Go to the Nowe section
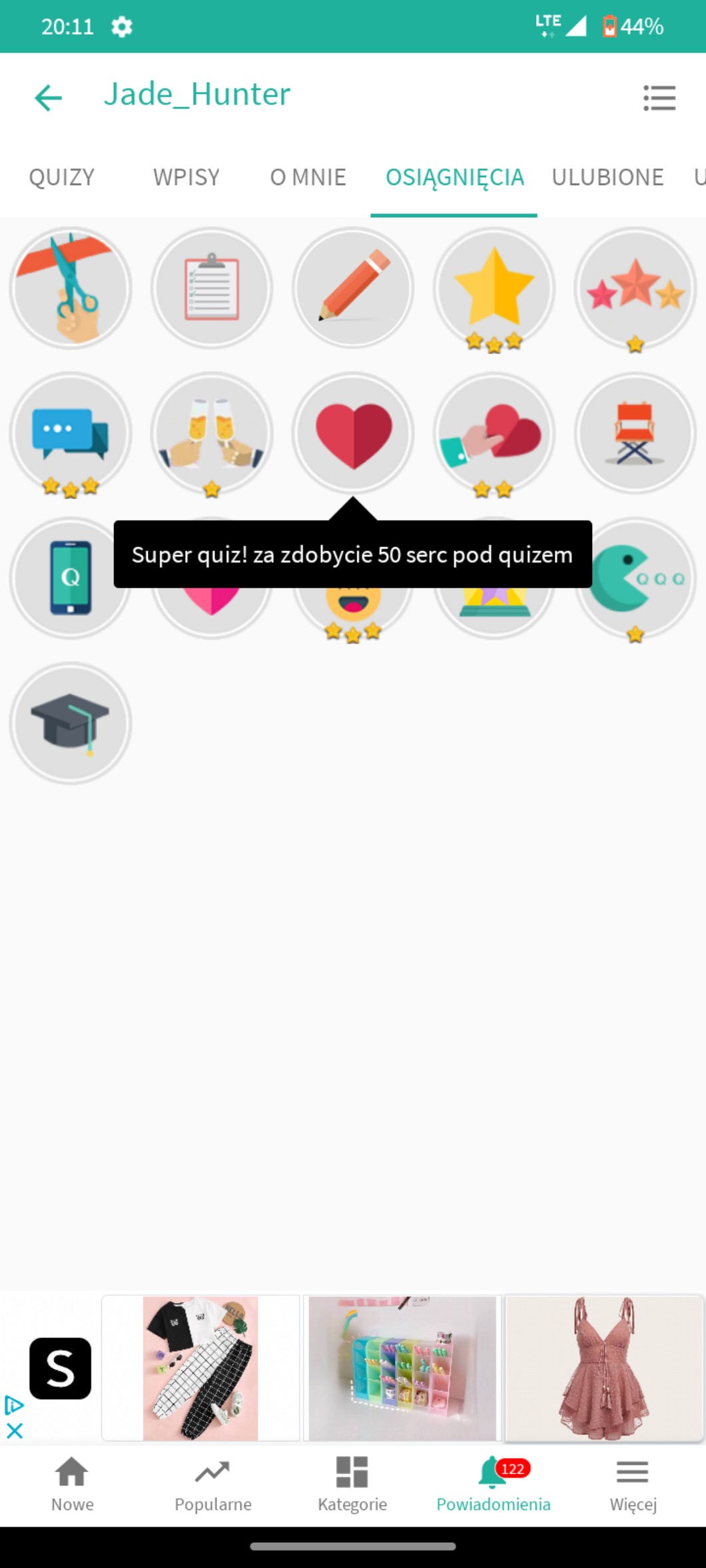The image size is (706, 1568). (x=72, y=1485)
